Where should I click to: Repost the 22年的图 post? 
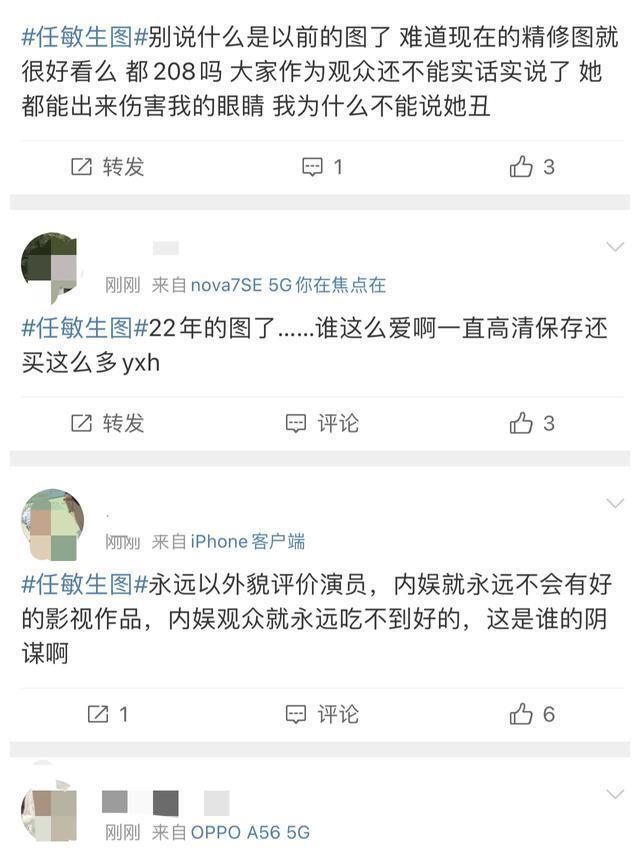107,423
